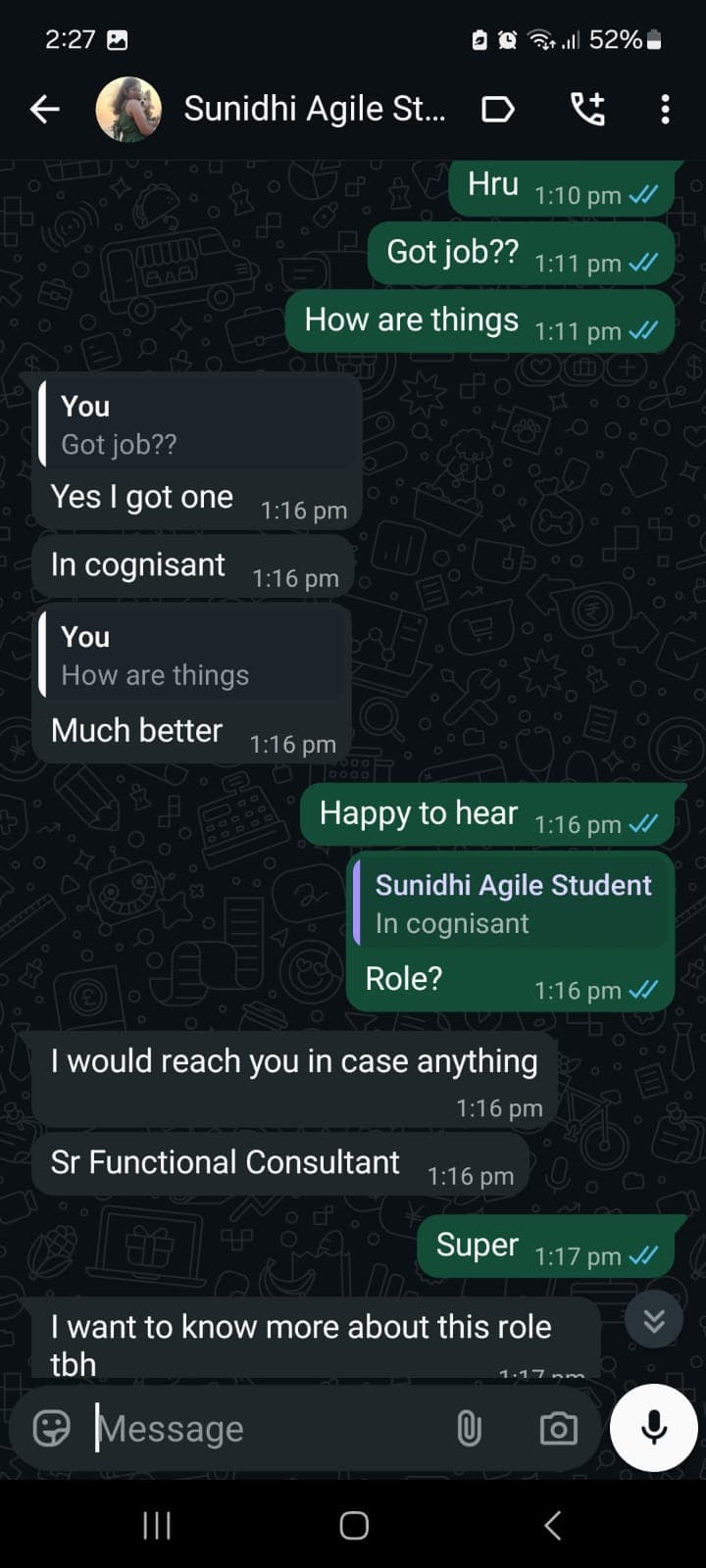Screen dimensions: 706x1568
Task: Click the add-to-call contact icon
Action: [x=585, y=110]
